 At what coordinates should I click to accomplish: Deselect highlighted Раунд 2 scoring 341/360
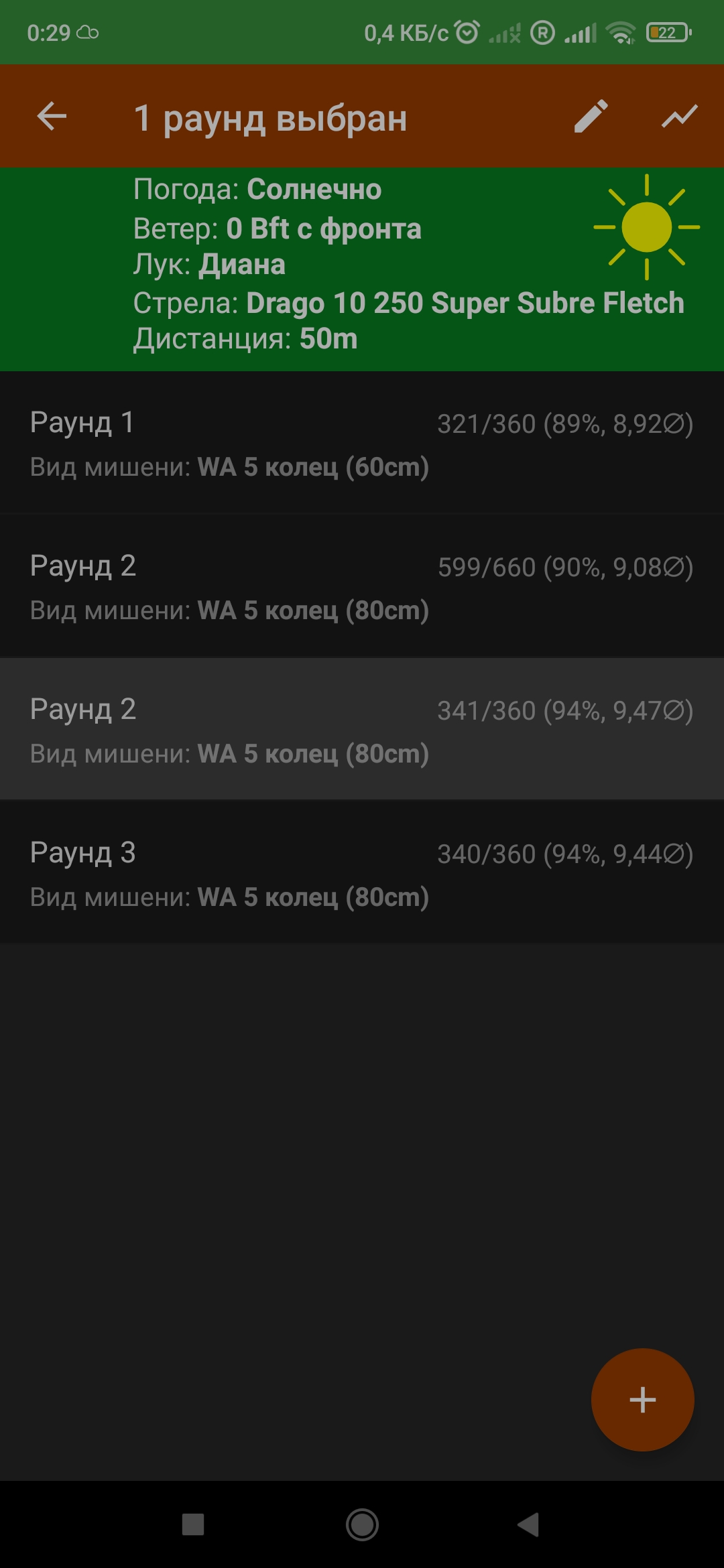[362, 730]
